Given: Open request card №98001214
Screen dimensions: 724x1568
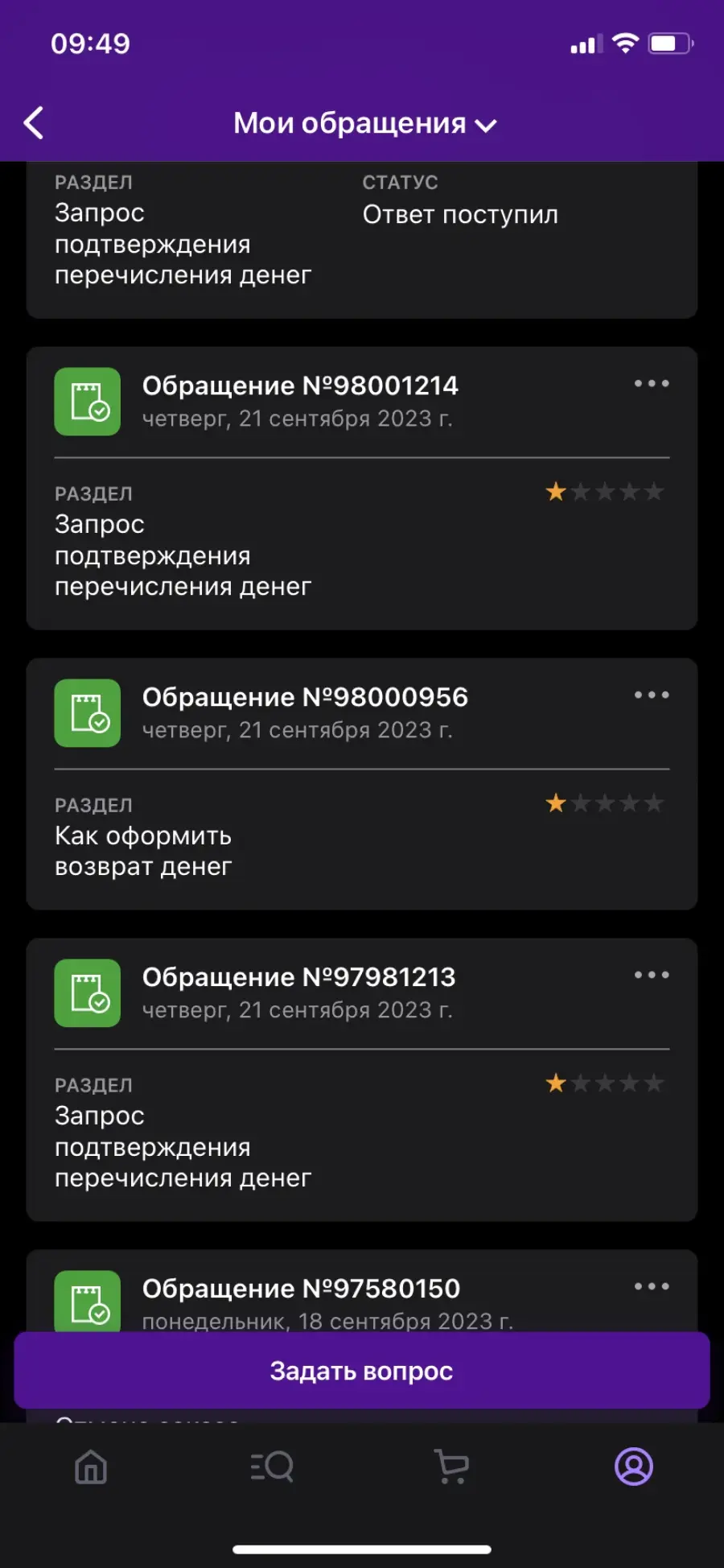Looking at the screenshot, I should [362, 489].
